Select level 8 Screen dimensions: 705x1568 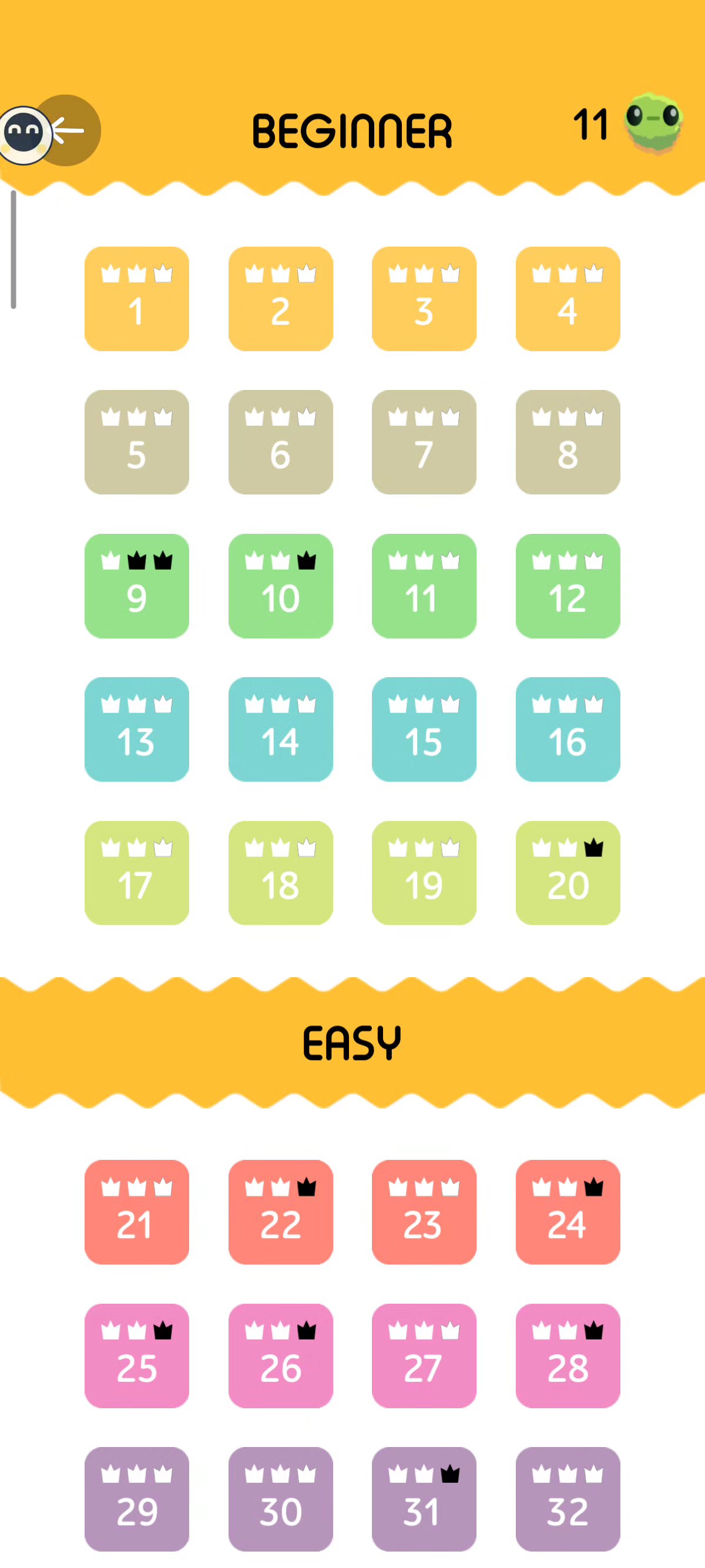coord(568,442)
